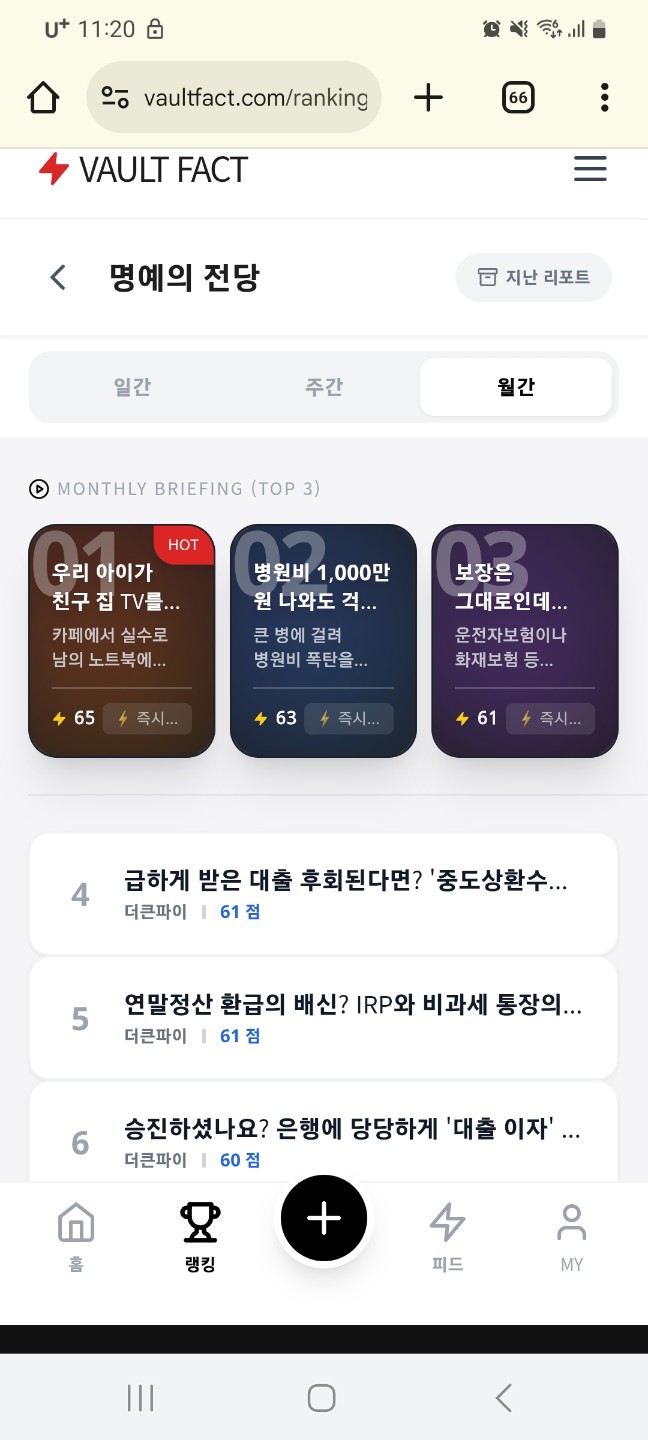Open rank 02 card 병원비 1,000만원
Screen dimensions: 648x1440
(322, 610)
